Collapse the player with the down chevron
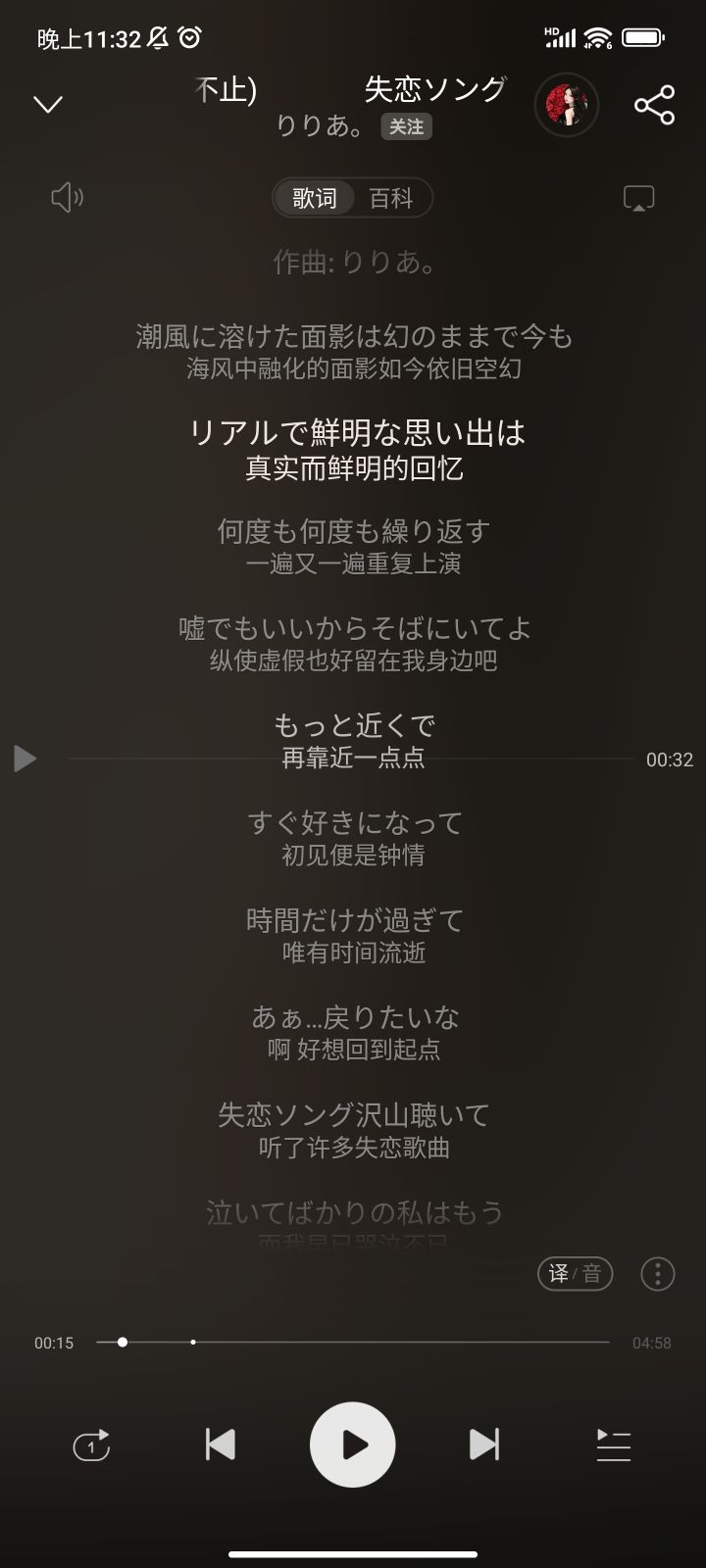706x1568 pixels. tap(49, 103)
